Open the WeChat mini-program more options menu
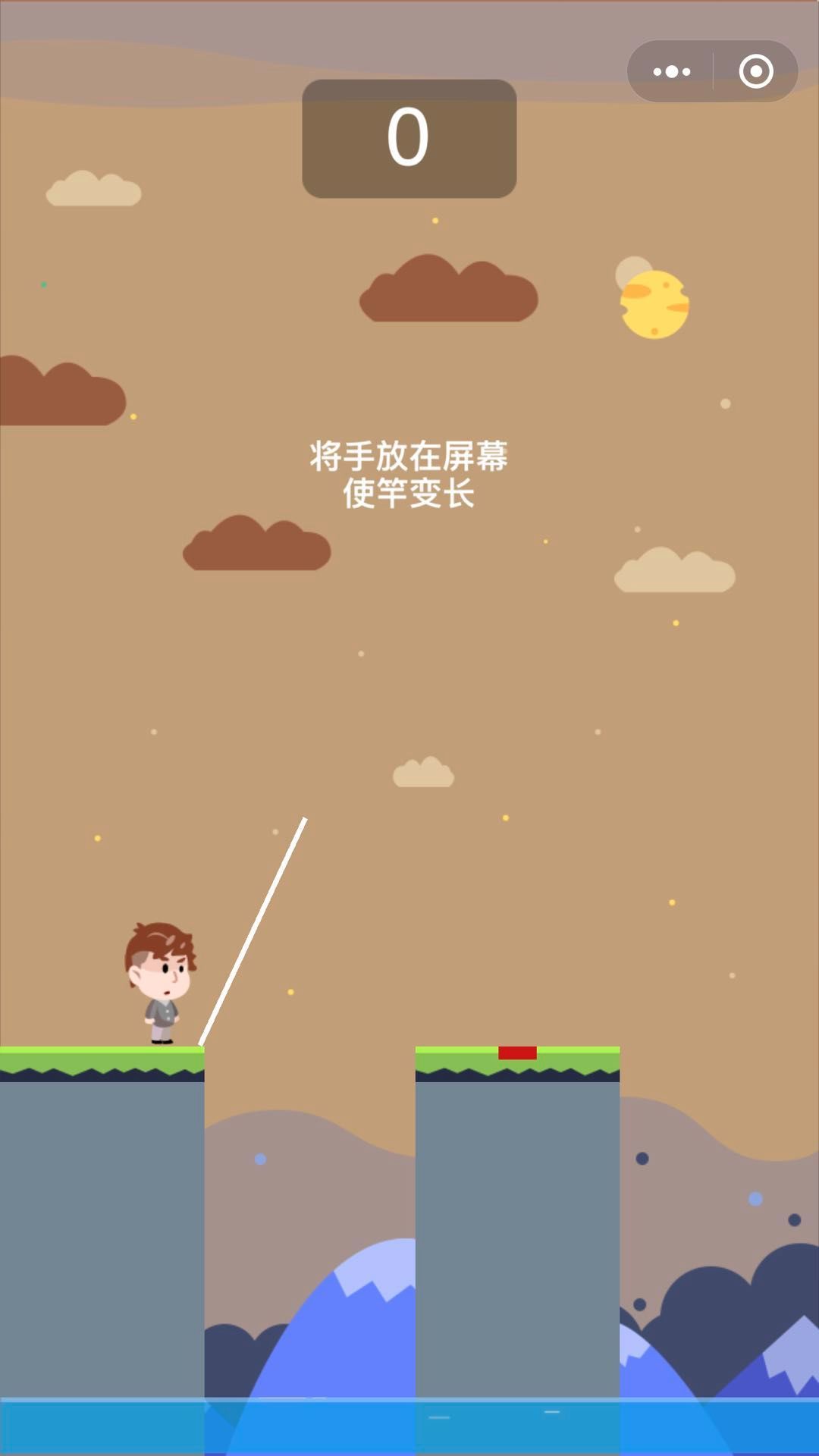Screen dimensions: 819x1456 click(x=670, y=72)
